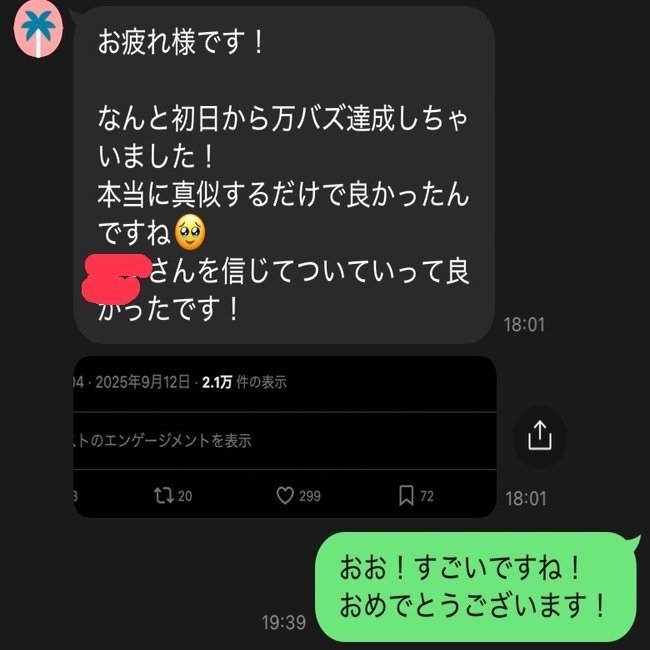This screenshot has height=650, width=650.
Task: Open the sender's palm tree avatar
Action: point(39,31)
